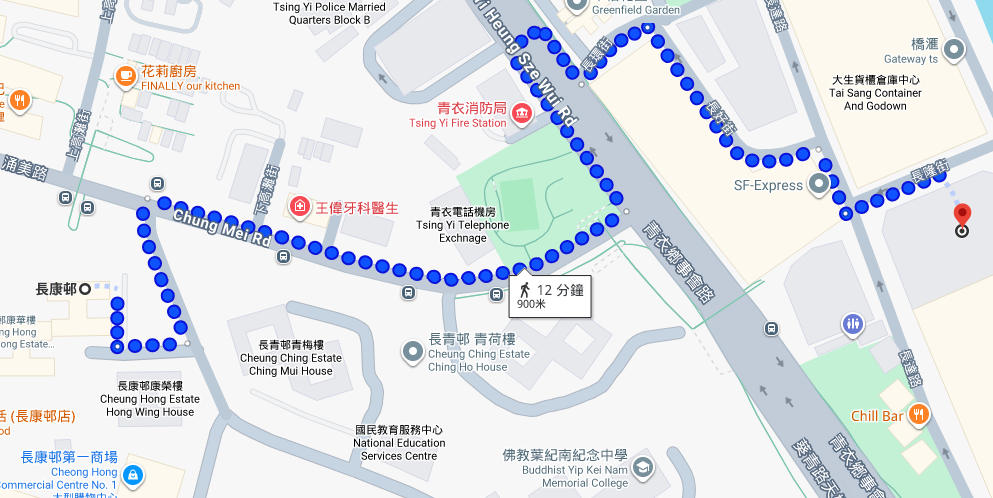
Task: Select the Greenfield Garden marker
Action: tap(577, 4)
